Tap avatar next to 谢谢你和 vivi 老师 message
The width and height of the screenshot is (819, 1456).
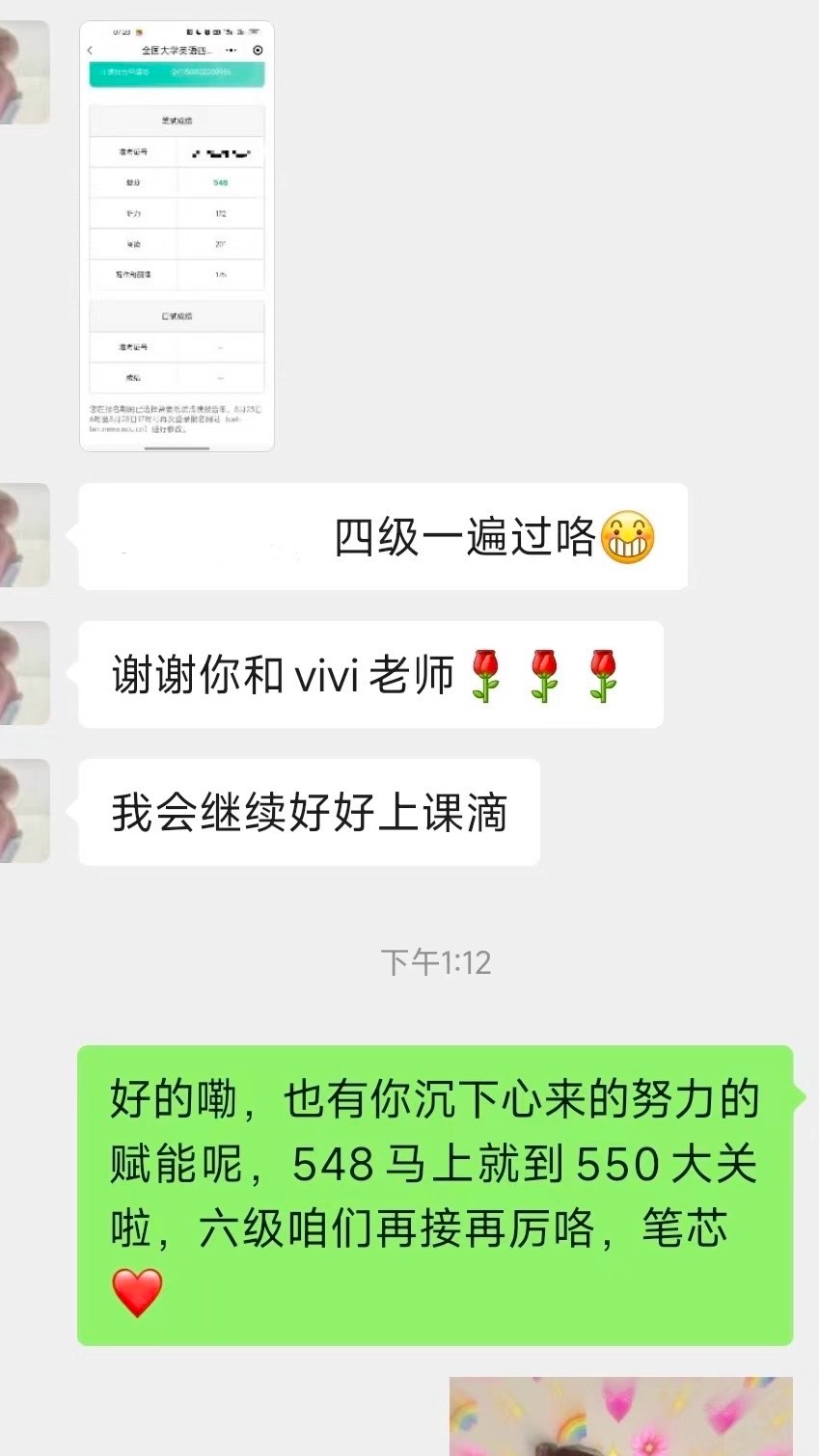23,673
